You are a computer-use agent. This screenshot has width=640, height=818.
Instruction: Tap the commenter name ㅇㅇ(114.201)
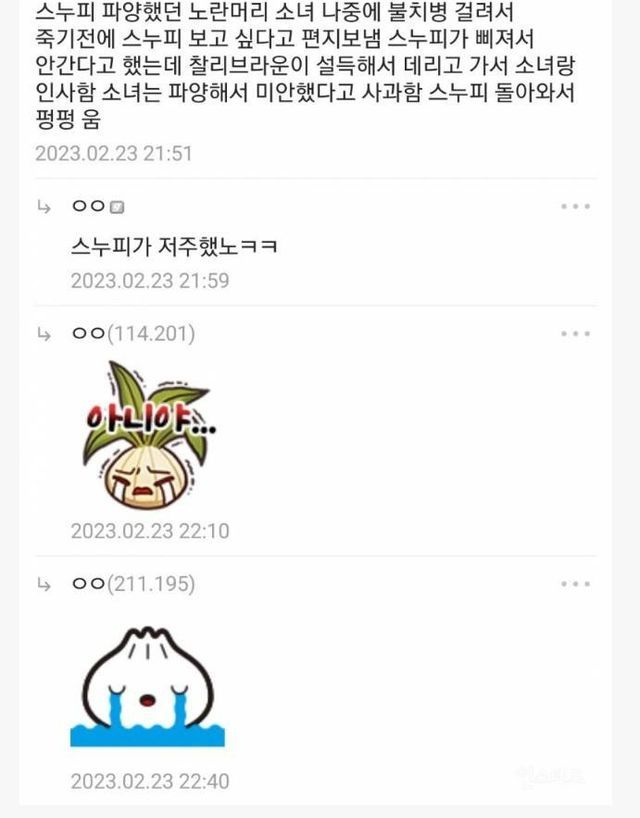pos(133,334)
